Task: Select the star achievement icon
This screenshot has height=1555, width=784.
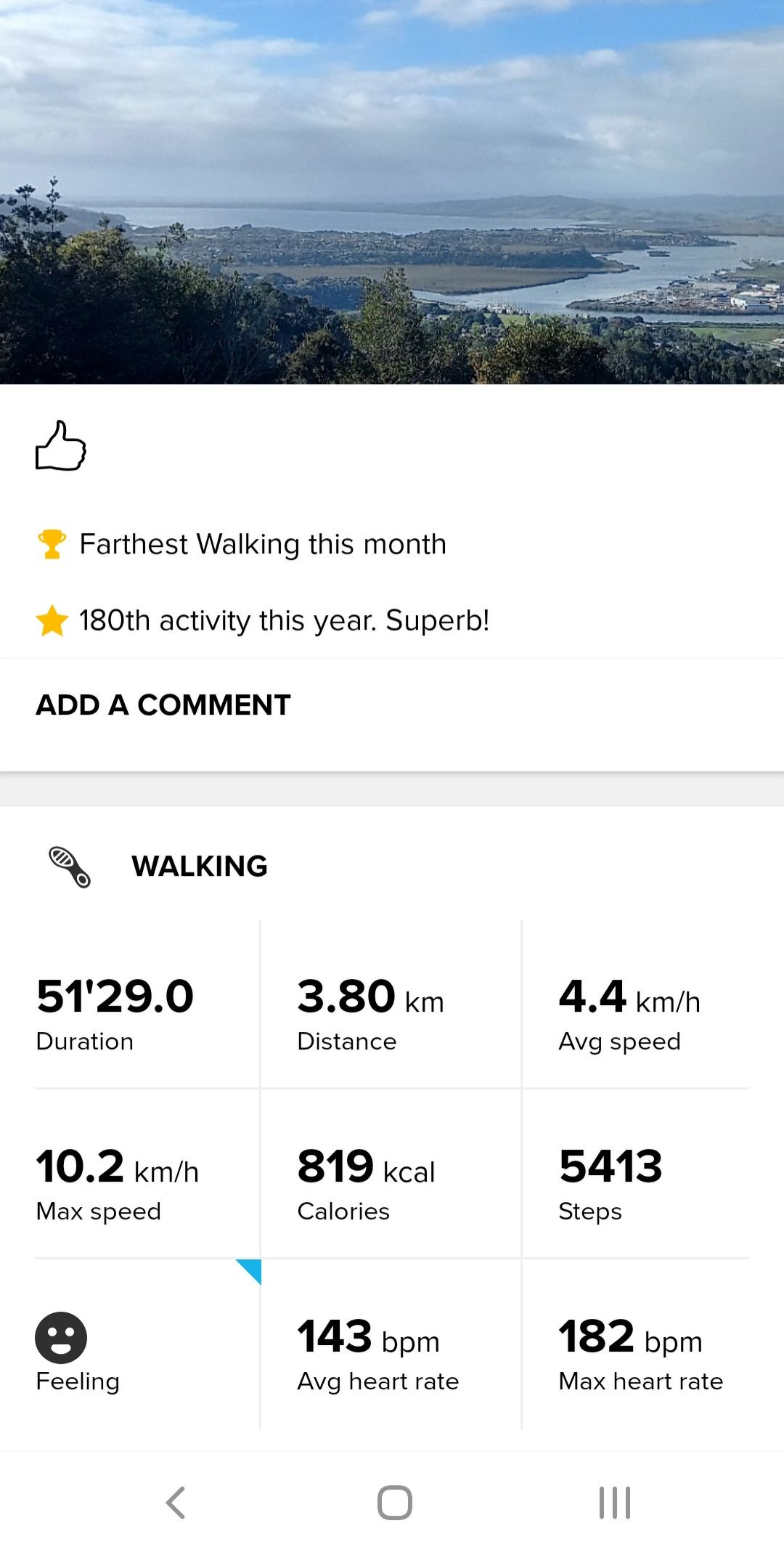Action: (49, 620)
